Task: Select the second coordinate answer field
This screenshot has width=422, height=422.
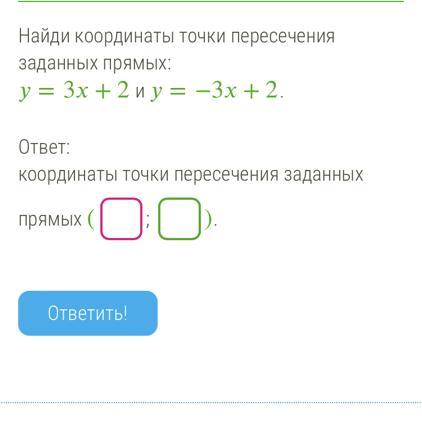Action: click(179, 219)
